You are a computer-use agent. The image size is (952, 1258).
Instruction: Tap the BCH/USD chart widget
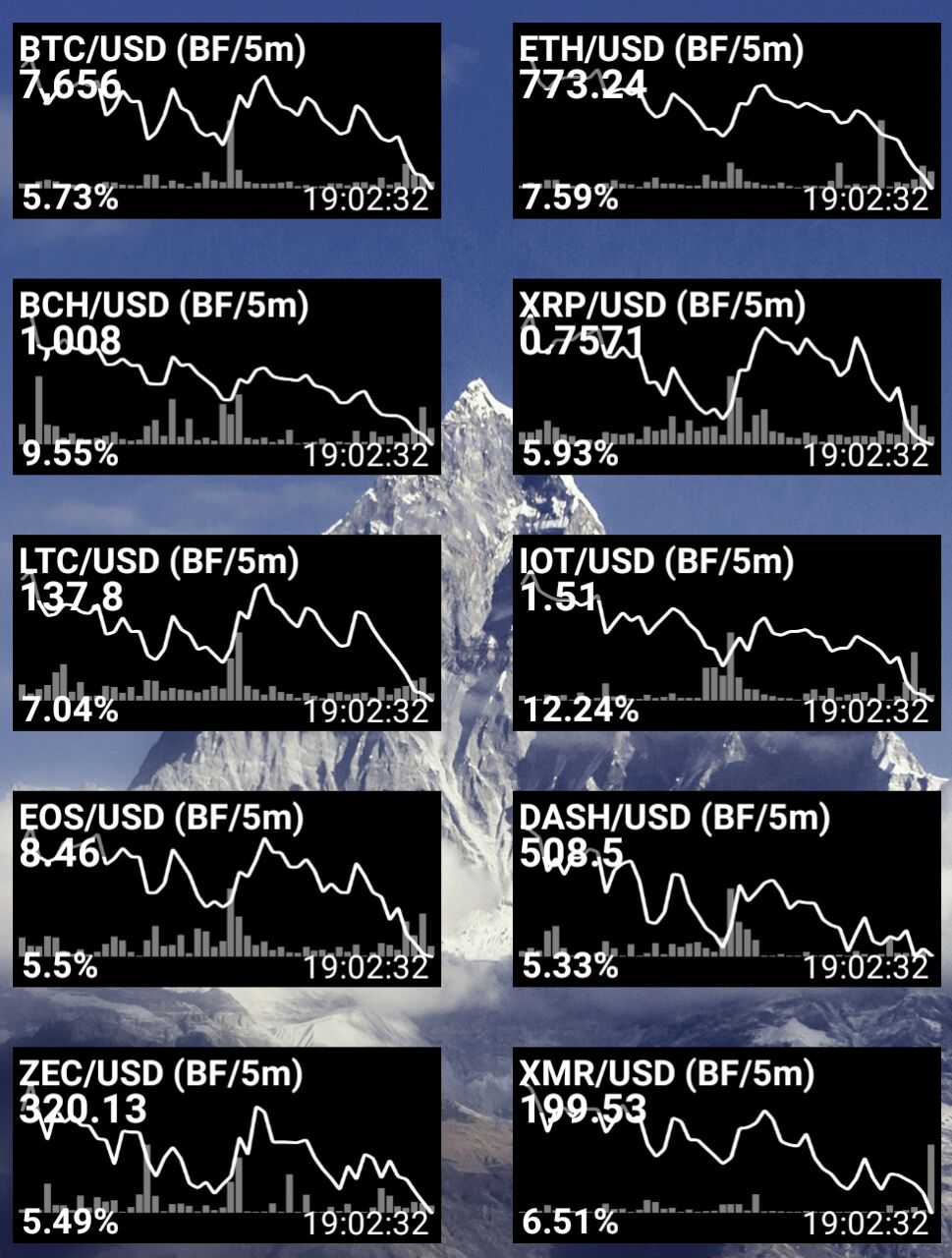(226, 376)
